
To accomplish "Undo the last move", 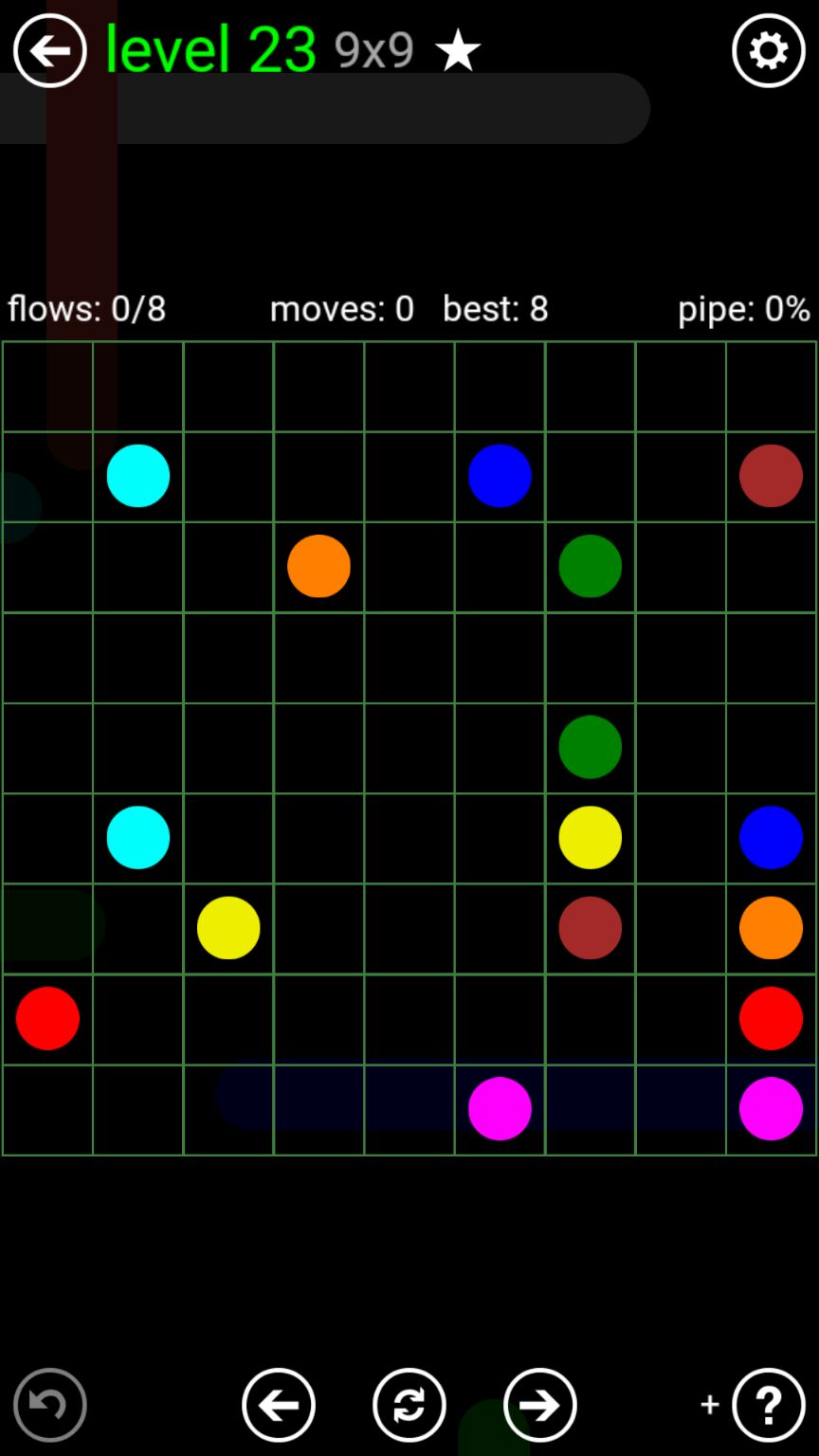I will pyautogui.click(x=49, y=1404).
